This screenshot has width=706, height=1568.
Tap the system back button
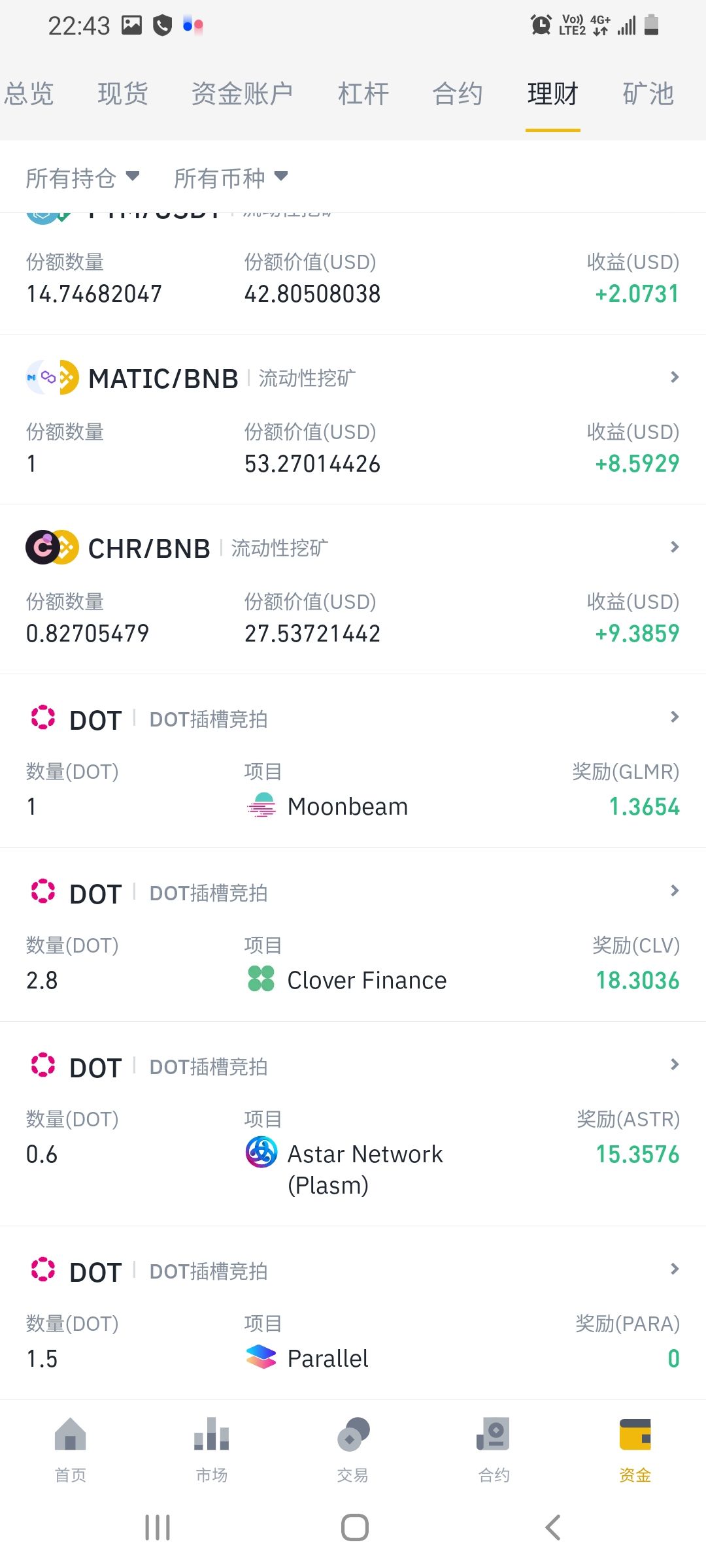click(553, 1527)
